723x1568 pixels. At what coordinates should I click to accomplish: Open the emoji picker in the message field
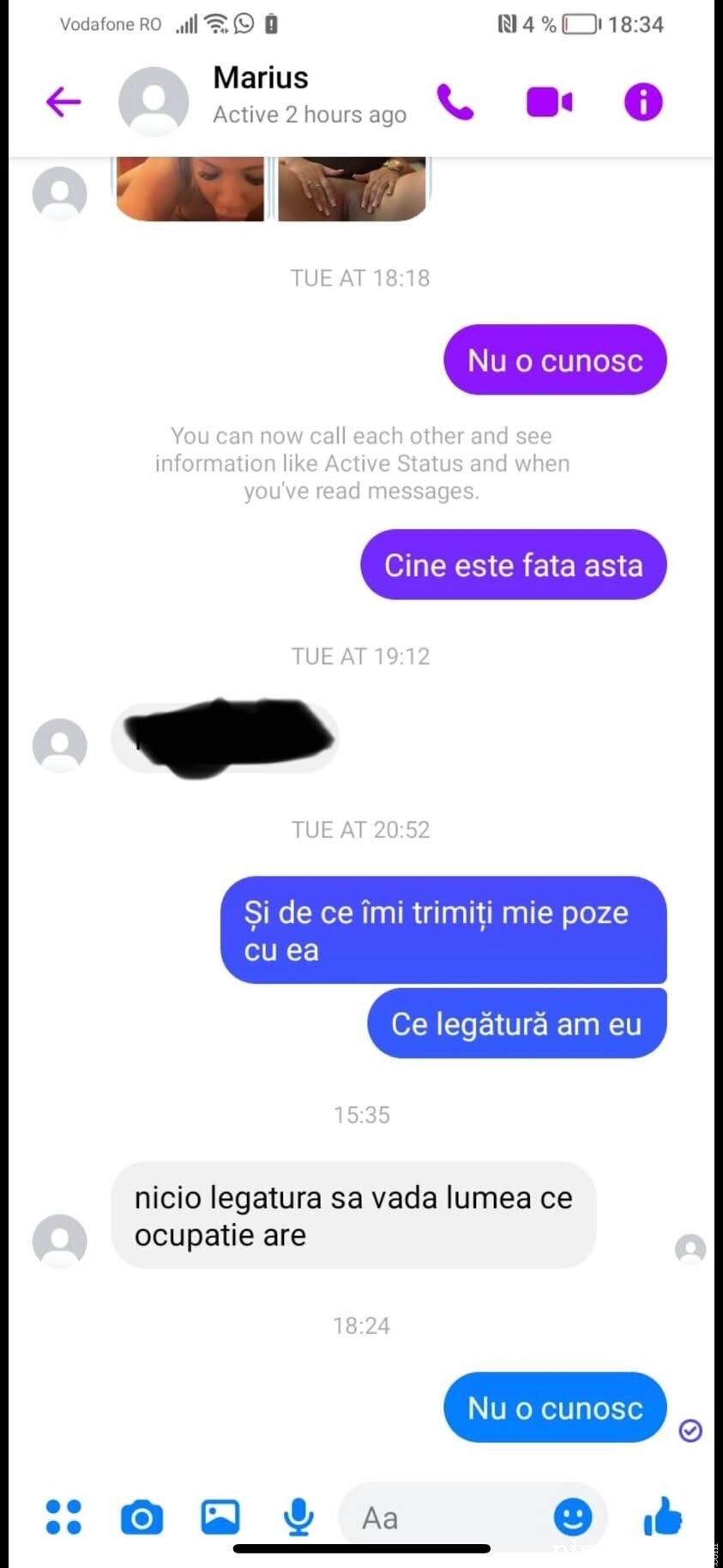pyautogui.click(x=573, y=1517)
